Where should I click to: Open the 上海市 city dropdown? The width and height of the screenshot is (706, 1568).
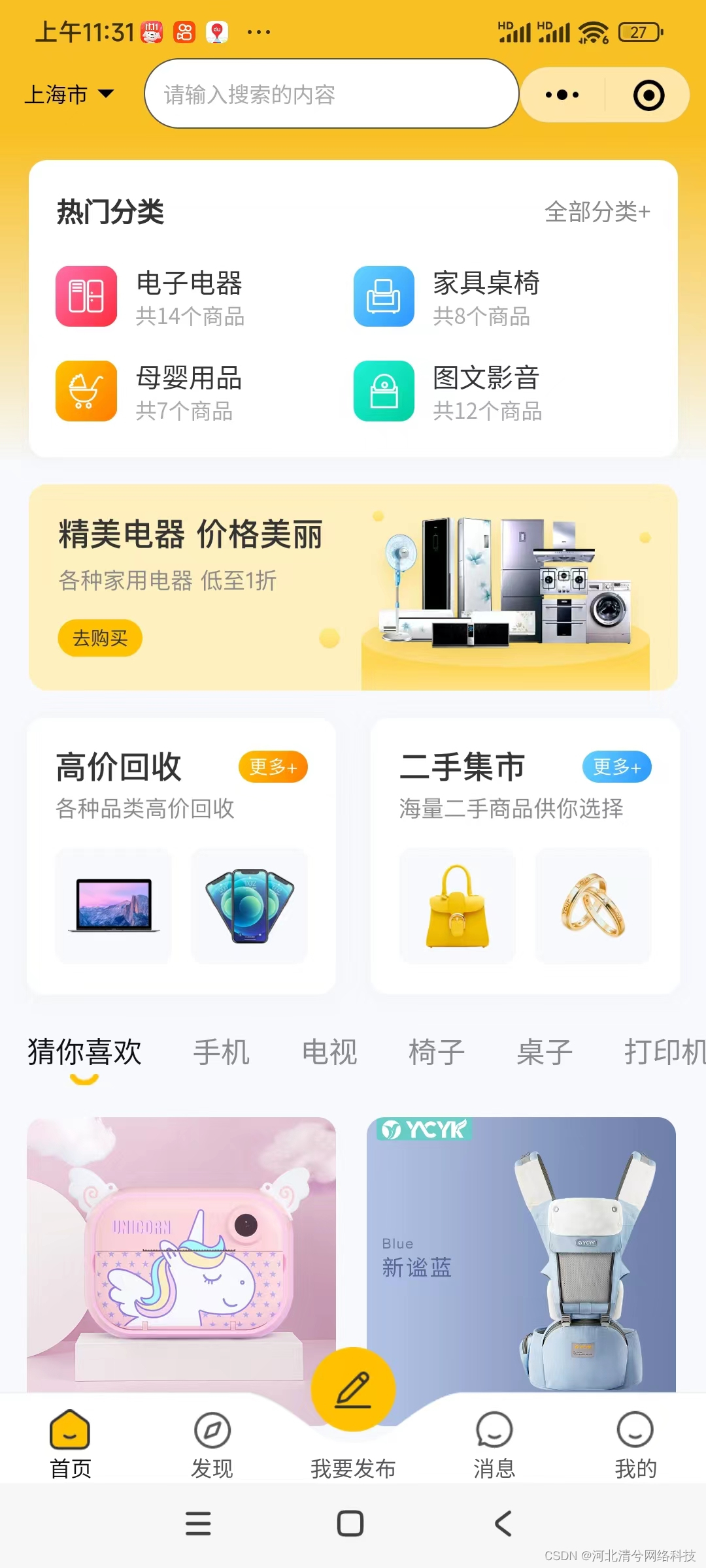[x=69, y=95]
